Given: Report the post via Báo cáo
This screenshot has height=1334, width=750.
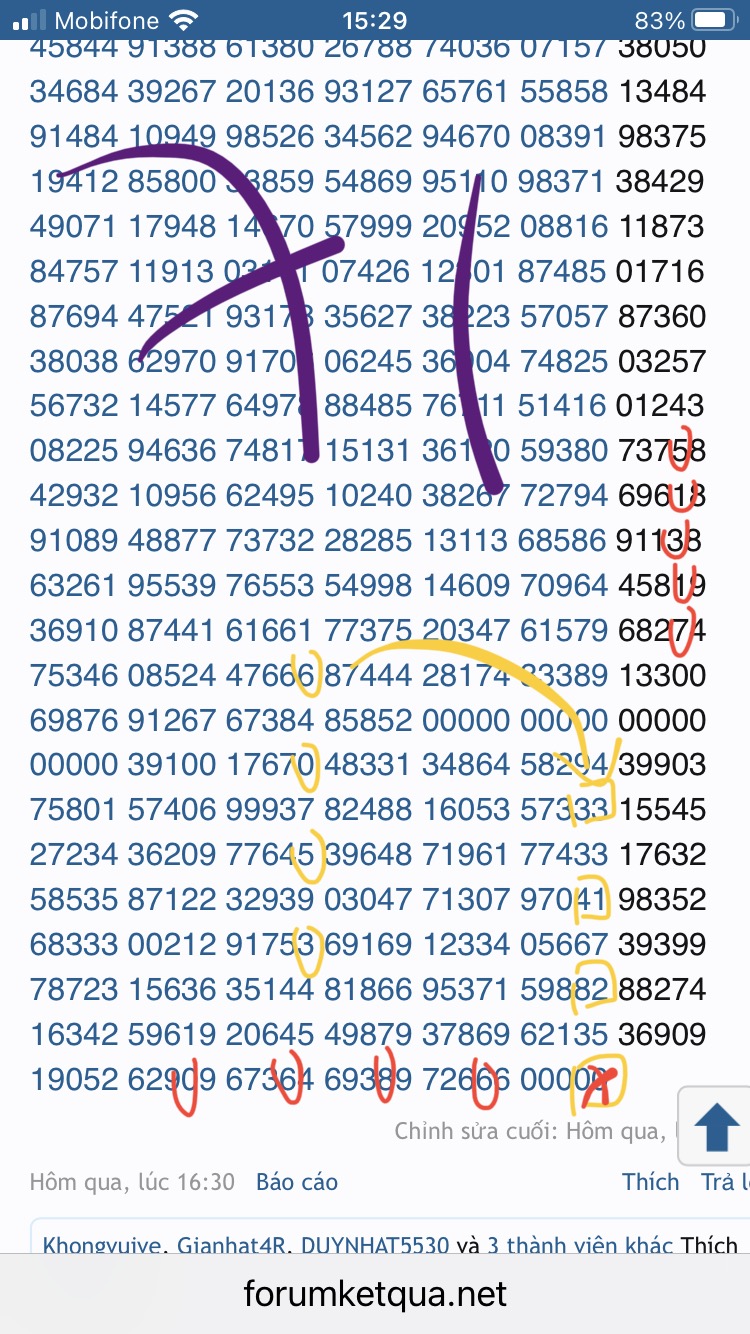Looking at the screenshot, I should pyautogui.click(x=297, y=1182).
